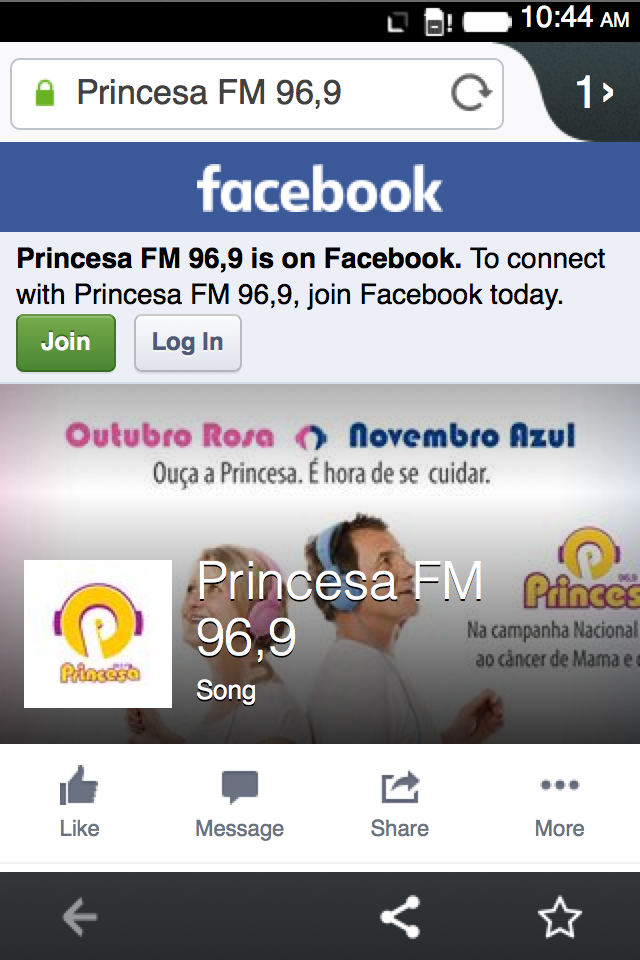Open the browser tabs counter
The height and width of the screenshot is (960, 640).
tap(593, 93)
